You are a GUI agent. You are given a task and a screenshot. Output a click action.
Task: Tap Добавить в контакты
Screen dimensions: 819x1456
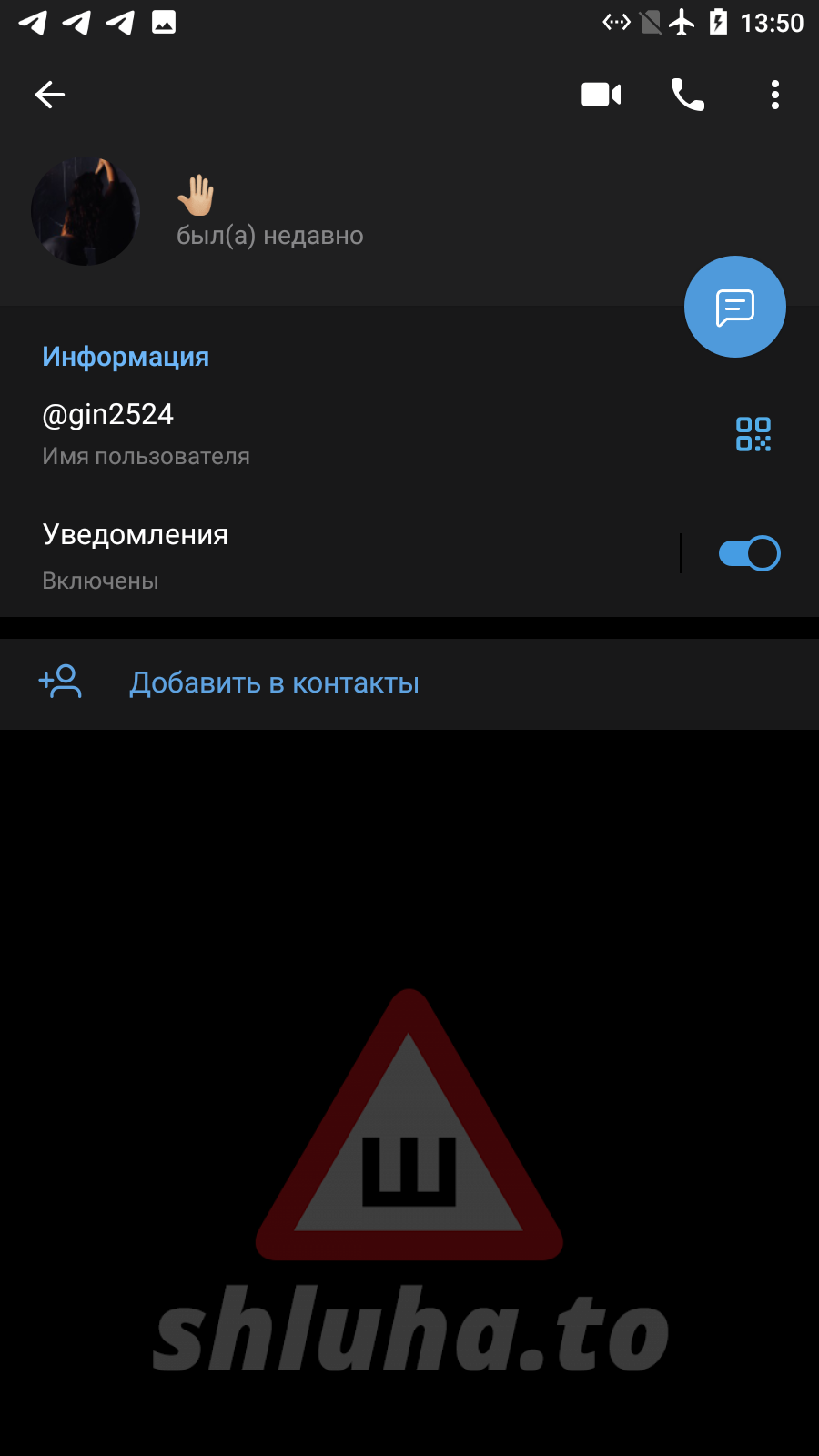pos(274,683)
